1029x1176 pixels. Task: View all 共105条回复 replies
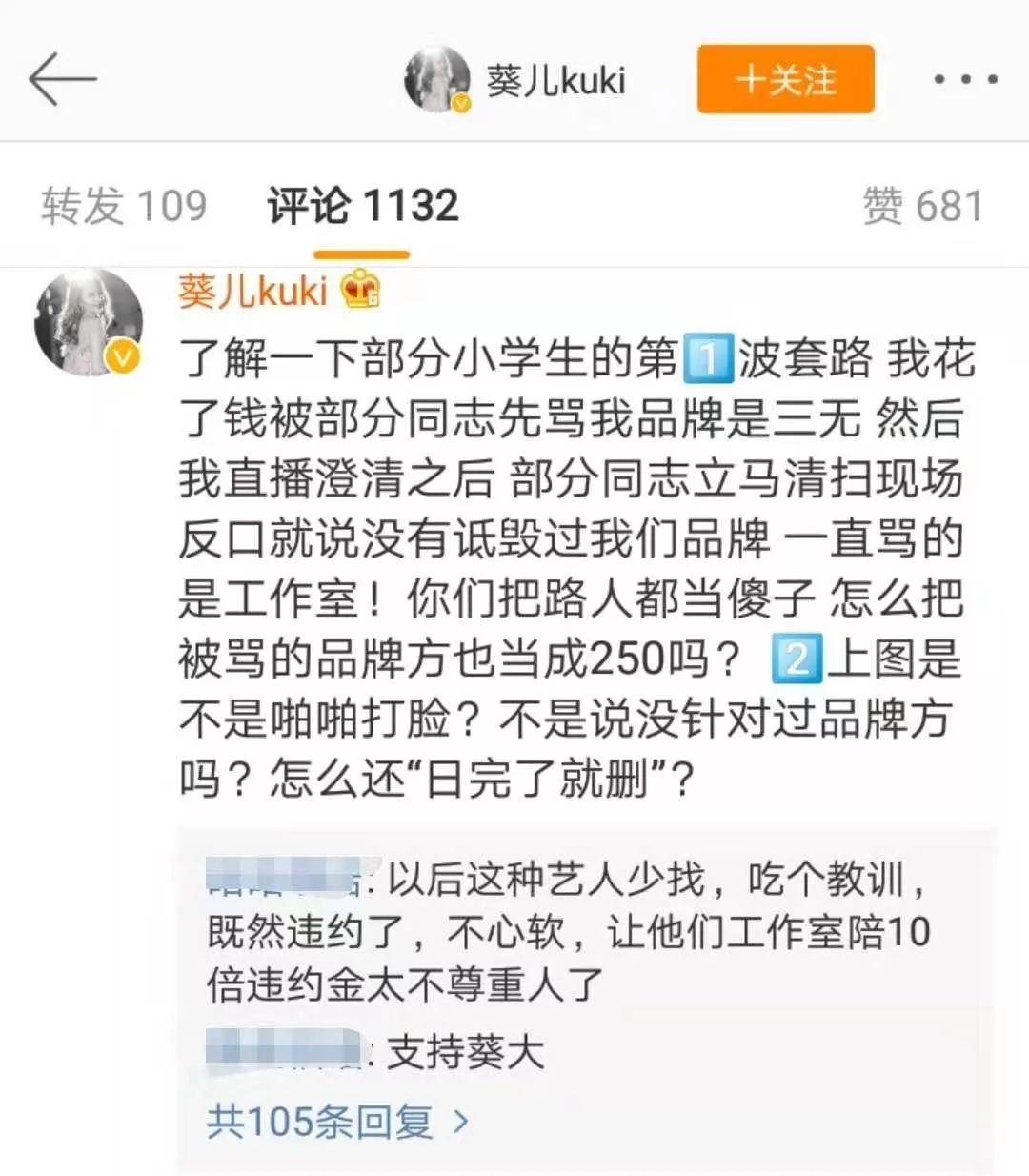(338, 1122)
